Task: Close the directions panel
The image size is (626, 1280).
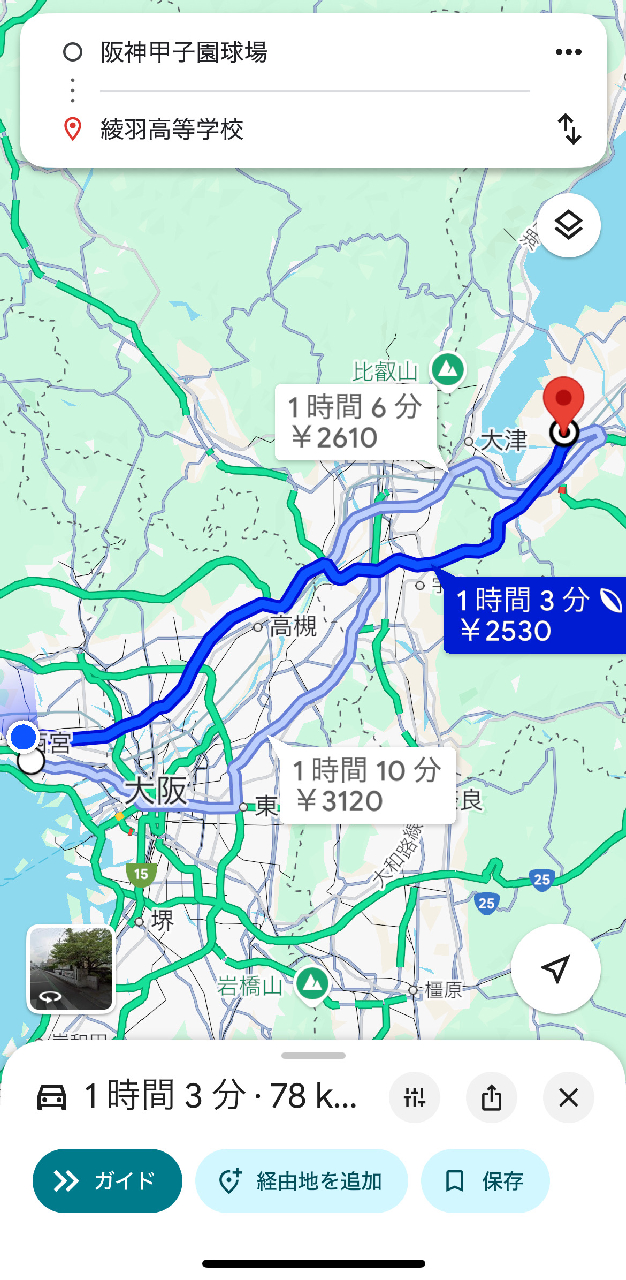Action: pos(568,1097)
